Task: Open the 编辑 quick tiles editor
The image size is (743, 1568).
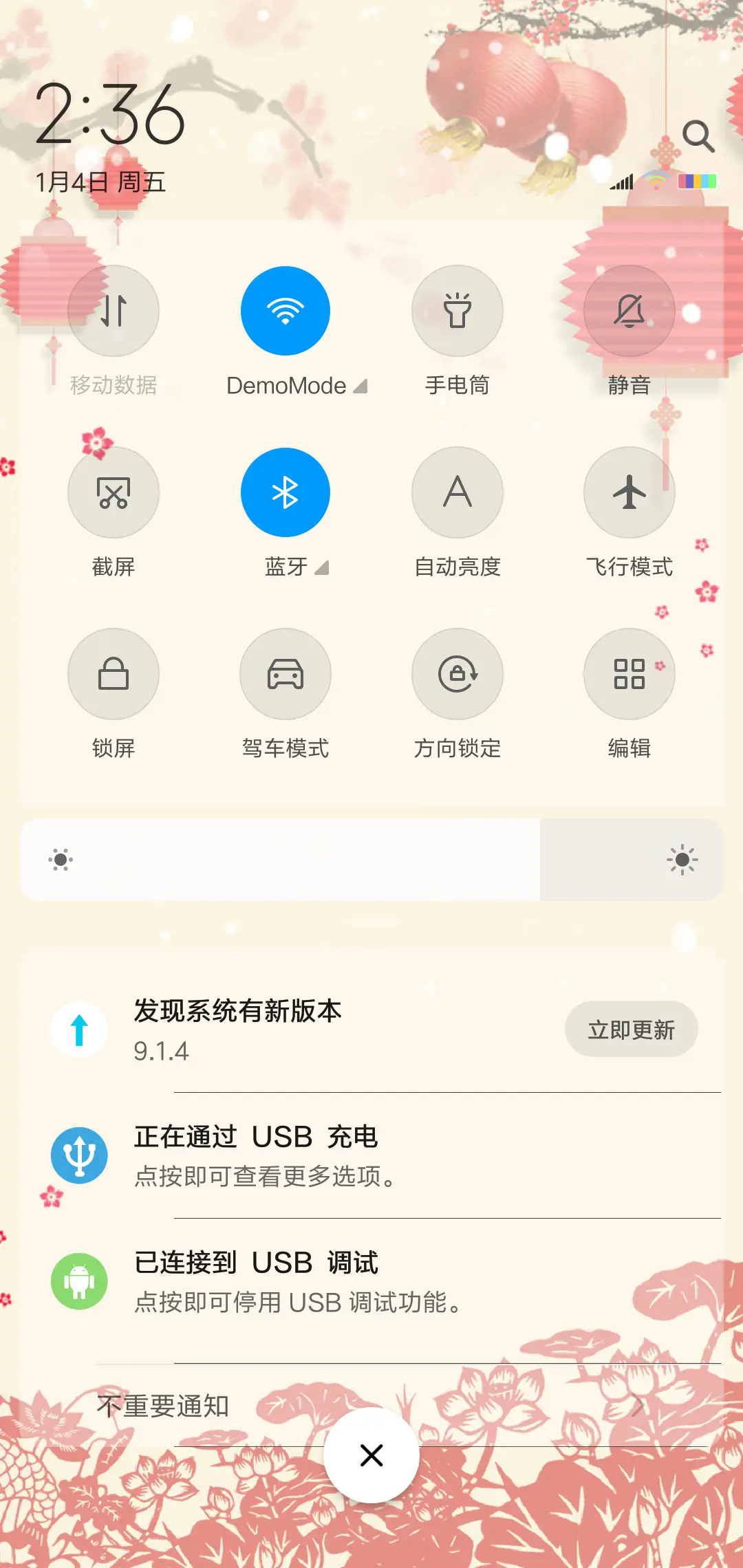Action: pos(628,674)
